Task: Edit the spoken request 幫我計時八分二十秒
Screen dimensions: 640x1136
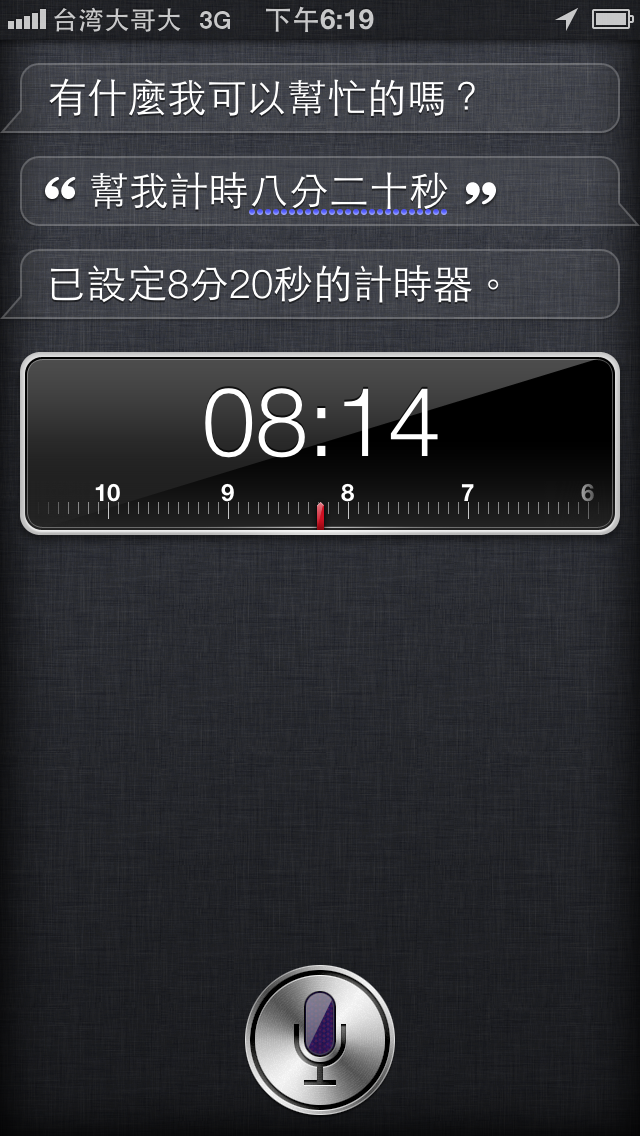Action: [320, 191]
